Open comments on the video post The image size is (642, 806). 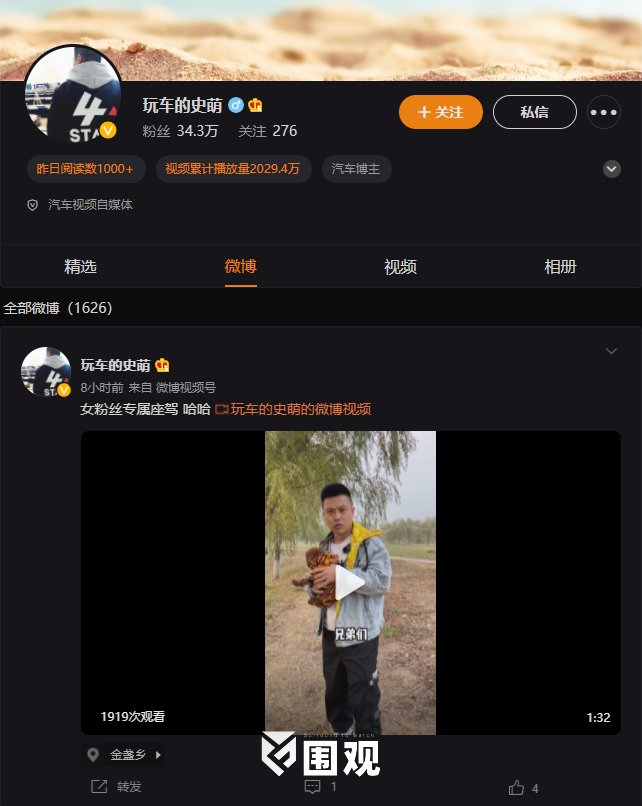(320, 787)
